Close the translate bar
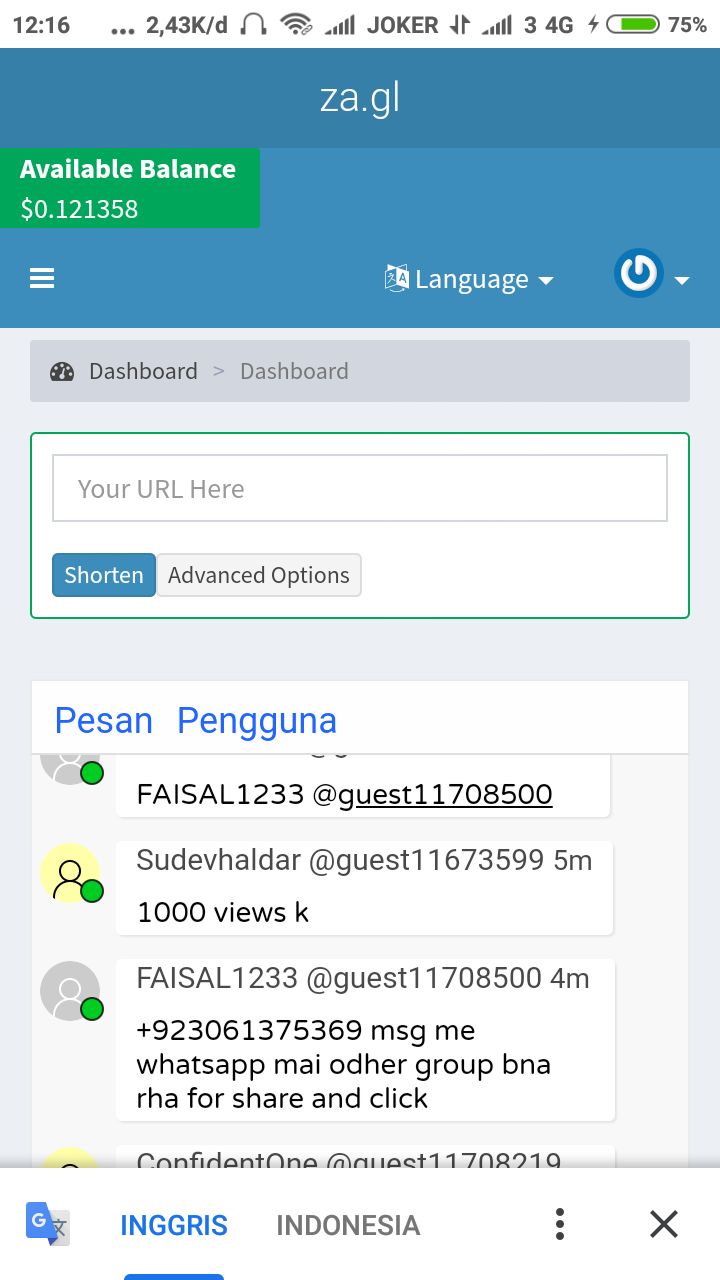The width and height of the screenshot is (720, 1280). click(664, 1224)
